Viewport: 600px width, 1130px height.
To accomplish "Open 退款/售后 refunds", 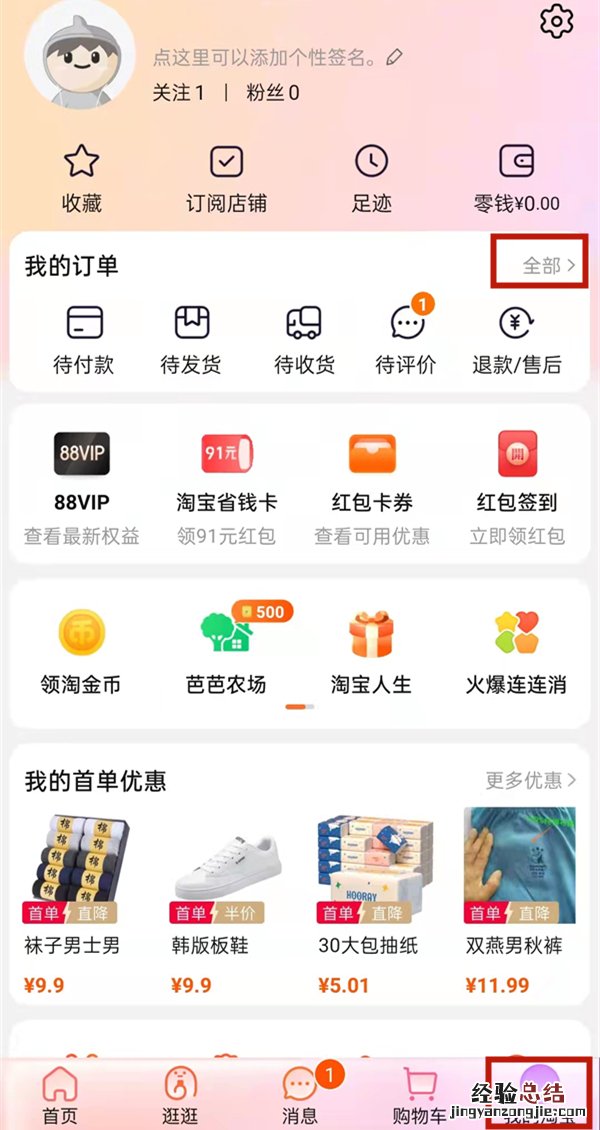I will [x=516, y=340].
